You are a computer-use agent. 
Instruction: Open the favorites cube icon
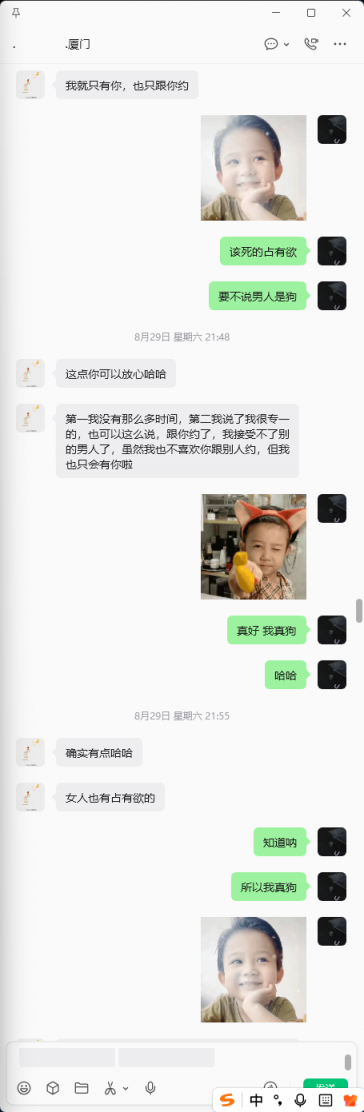coord(53,1087)
